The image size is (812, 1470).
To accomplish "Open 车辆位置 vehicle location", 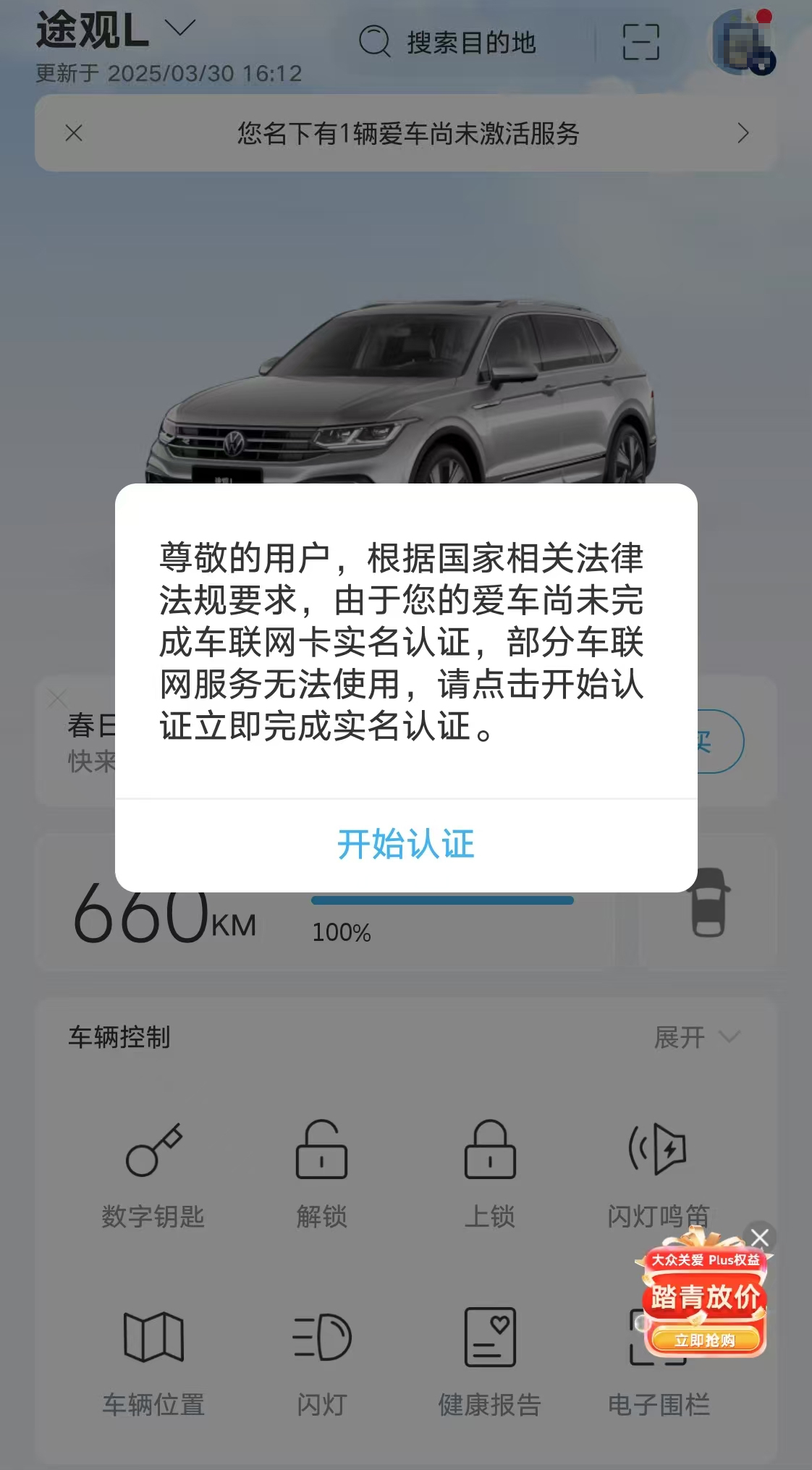I will 153,1361.
